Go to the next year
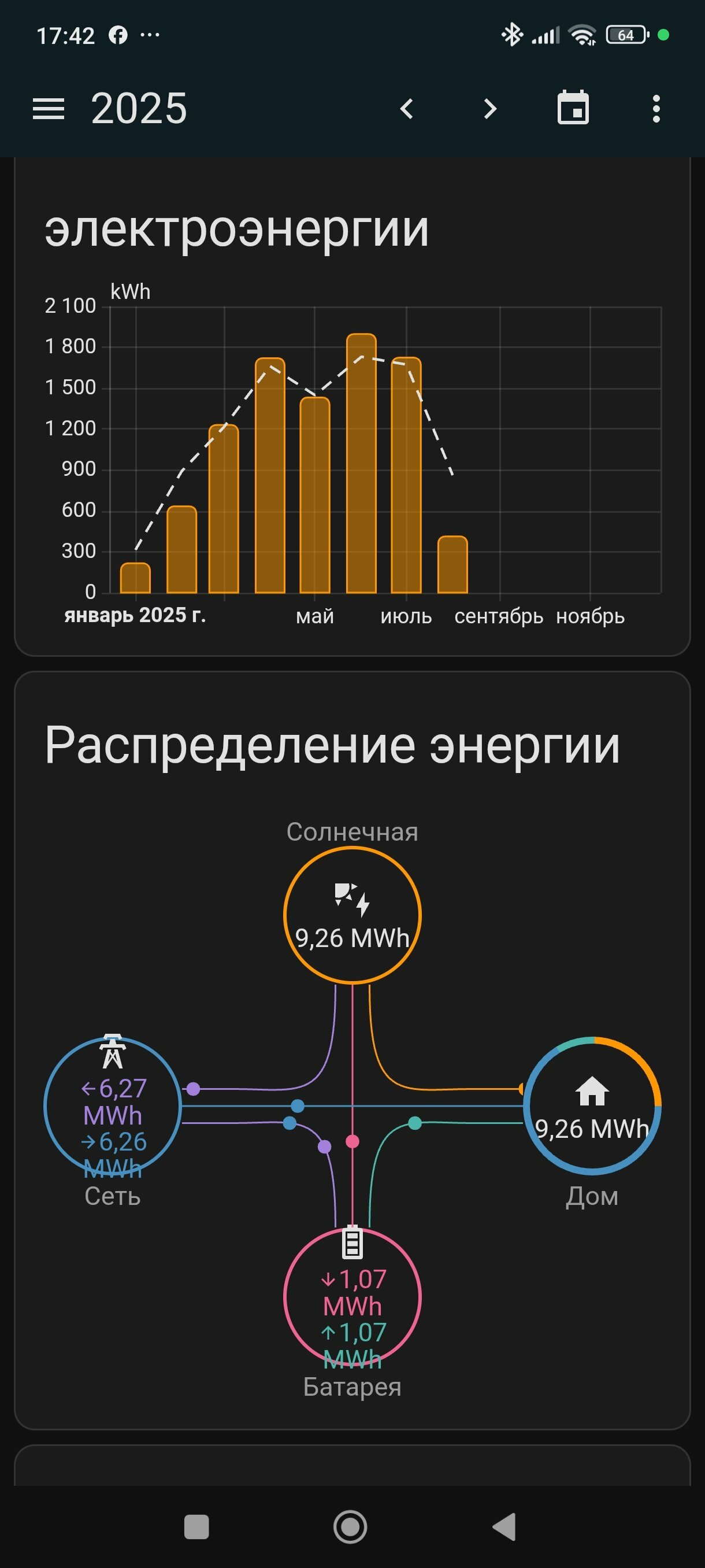The image size is (705, 1568). [x=490, y=109]
